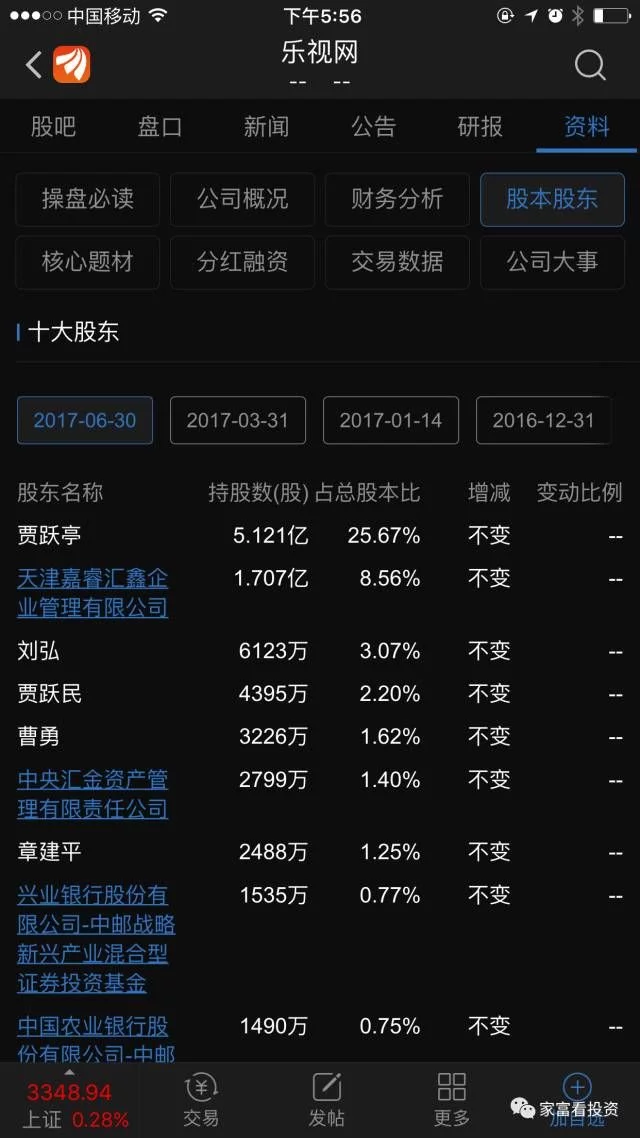Open the 天津嘉睿汇鑫企业管理有限公司 shareholder link
The width and height of the screenshot is (640, 1138).
pyautogui.click(x=93, y=593)
